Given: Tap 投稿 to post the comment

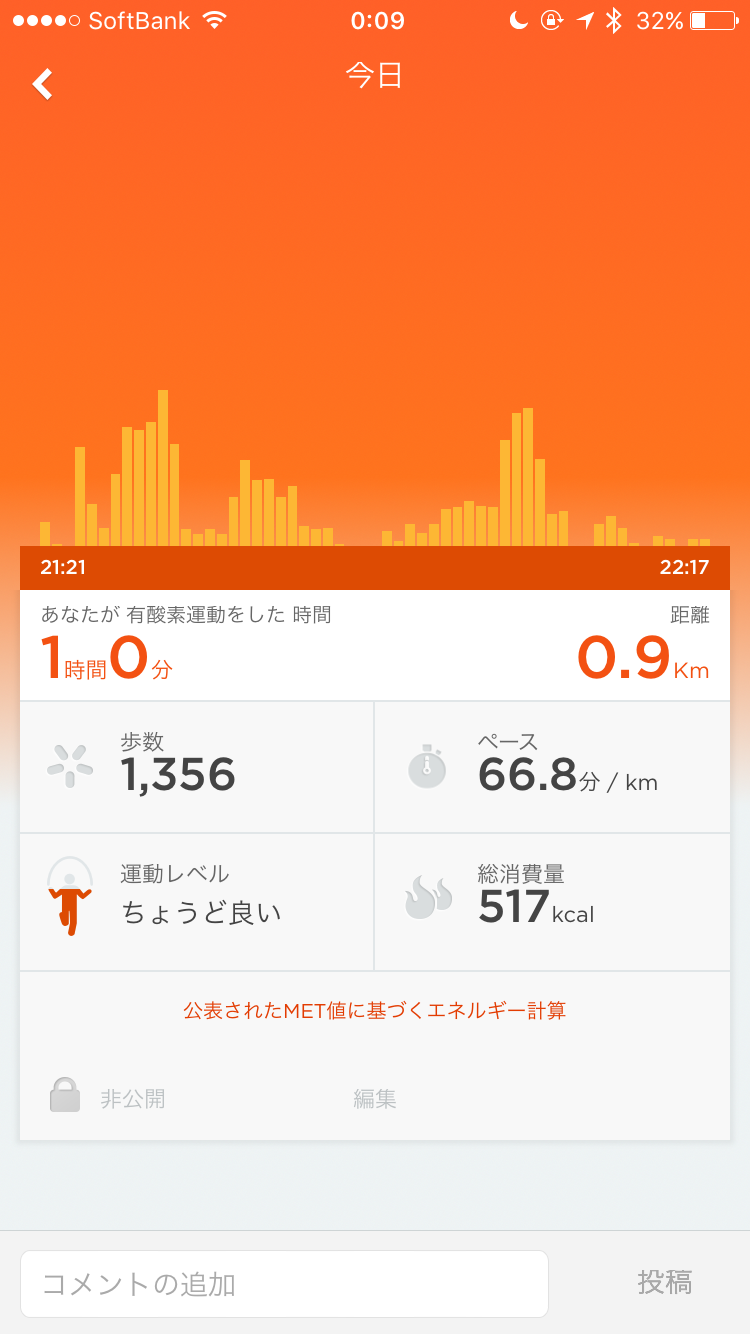Looking at the screenshot, I should pos(665,1282).
